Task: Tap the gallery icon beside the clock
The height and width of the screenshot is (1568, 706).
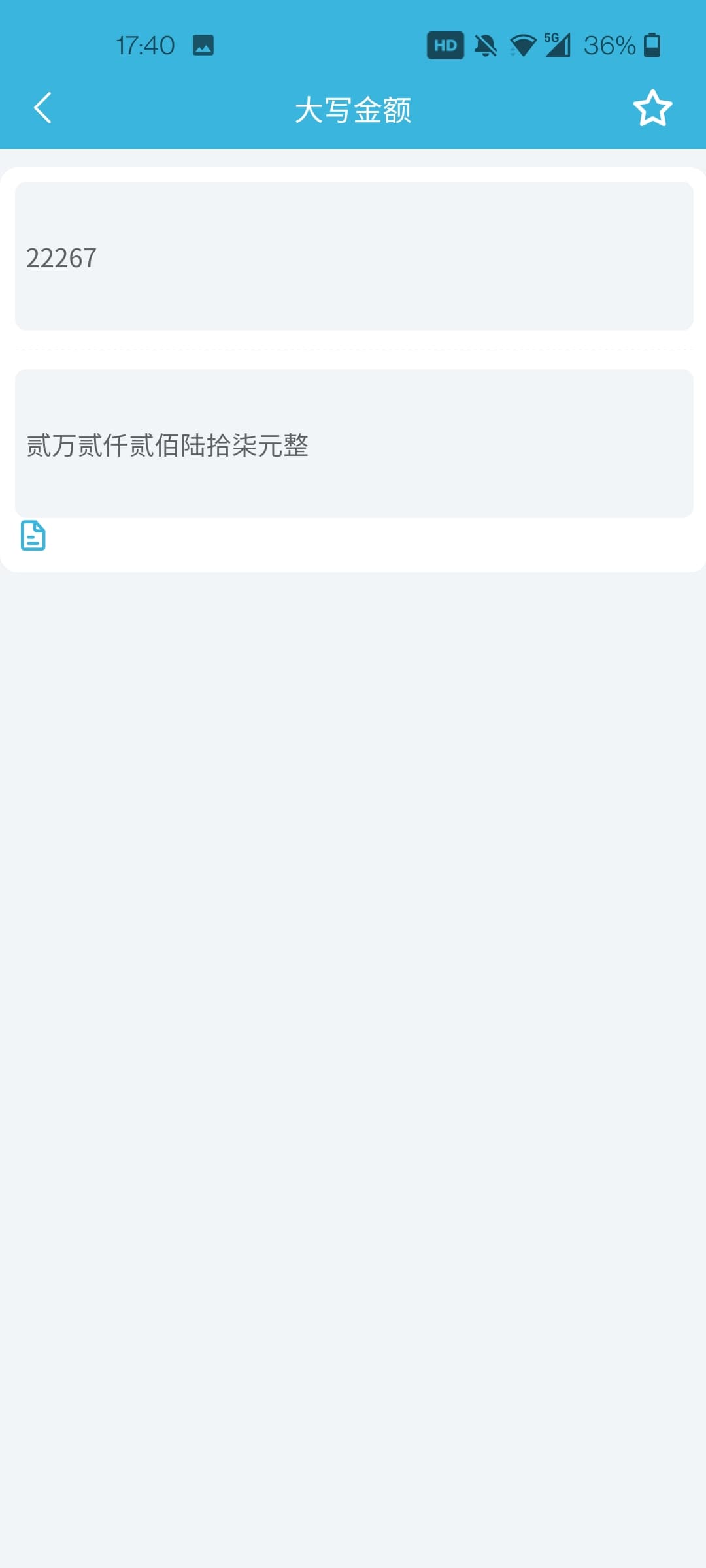Action: [203, 45]
